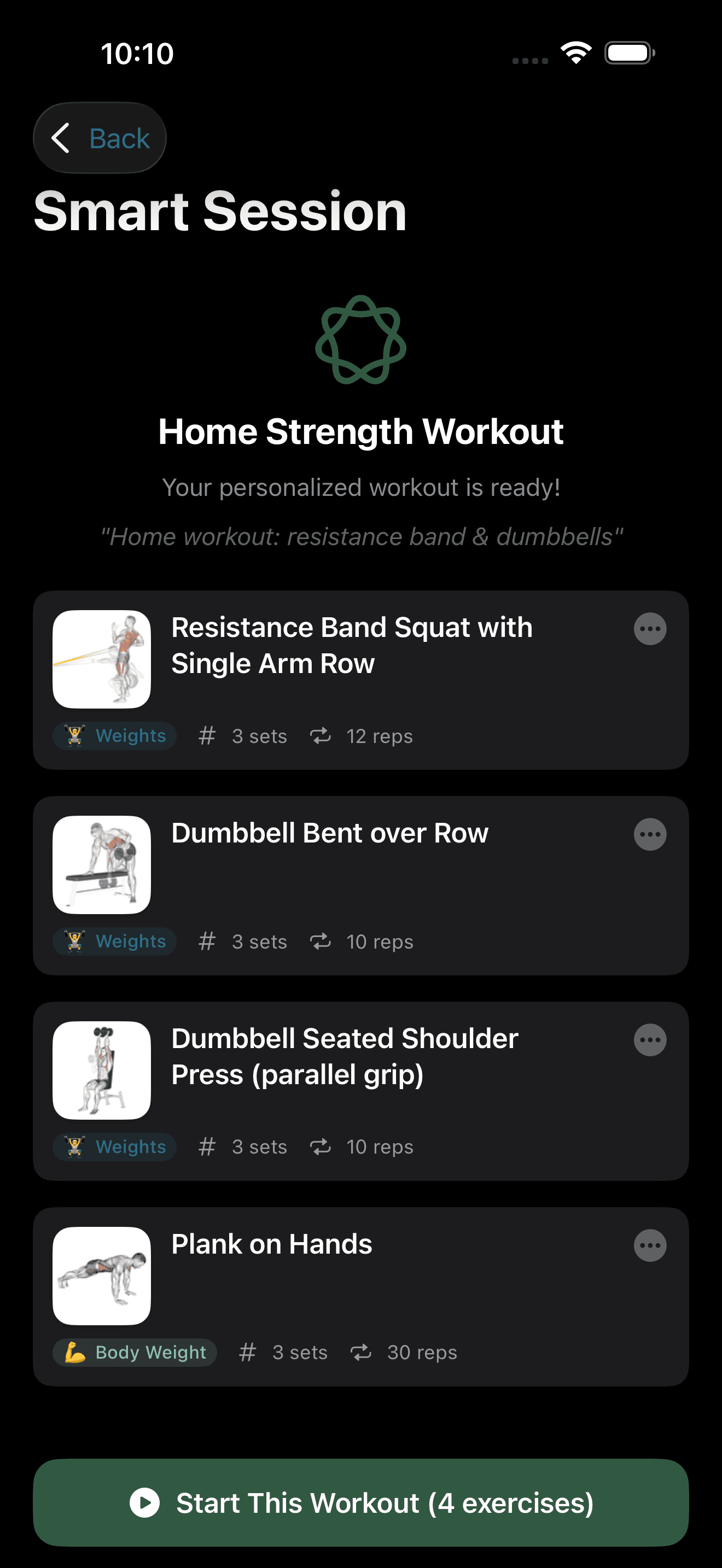This screenshot has height=1568, width=722.
Task: Toggle the Weights tag on Resistance Band Squat
Action: tap(114, 736)
